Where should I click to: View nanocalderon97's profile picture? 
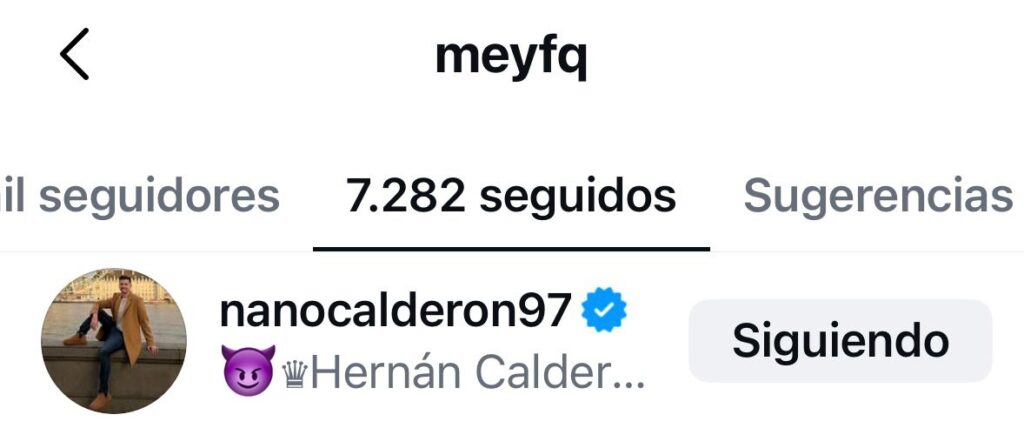(x=114, y=341)
